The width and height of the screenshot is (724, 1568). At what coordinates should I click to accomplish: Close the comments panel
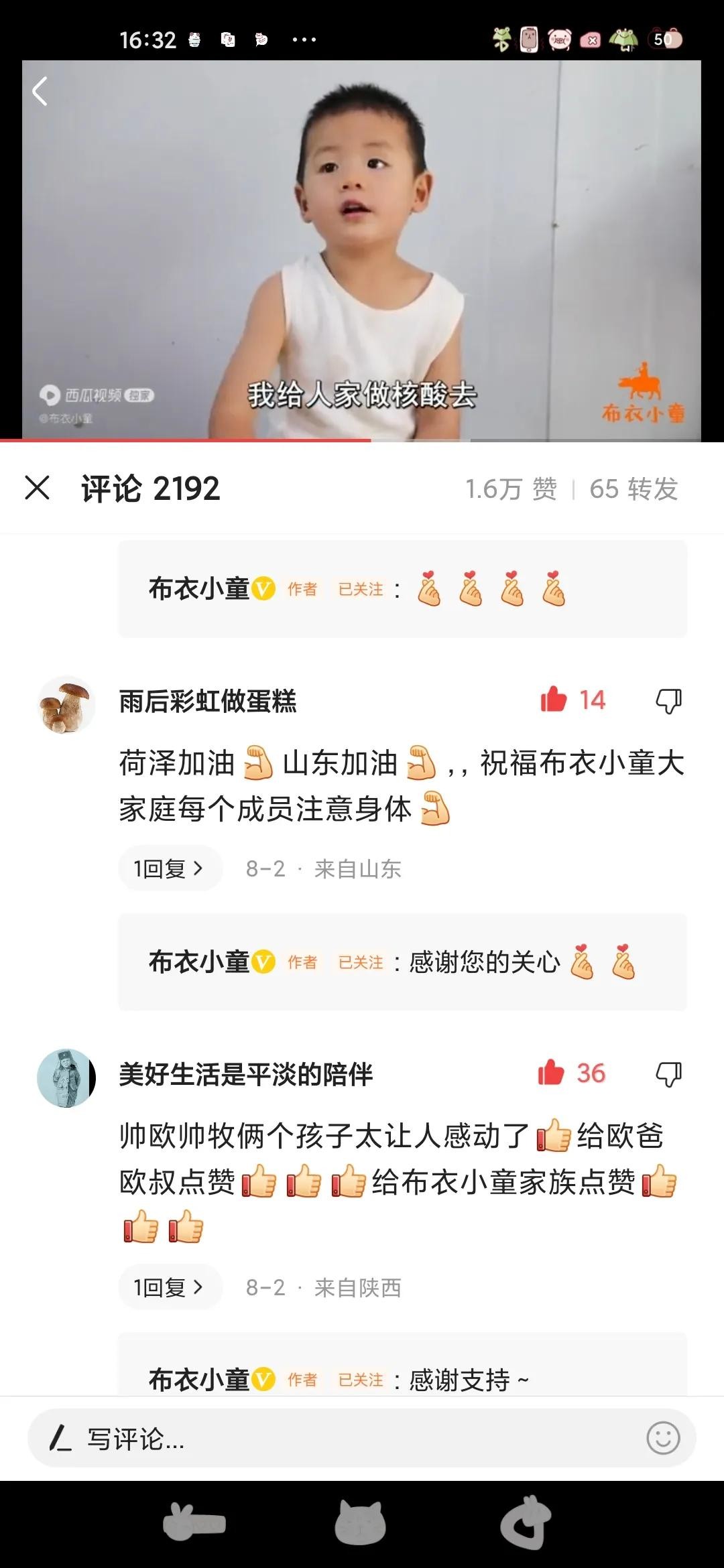(x=38, y=488)
